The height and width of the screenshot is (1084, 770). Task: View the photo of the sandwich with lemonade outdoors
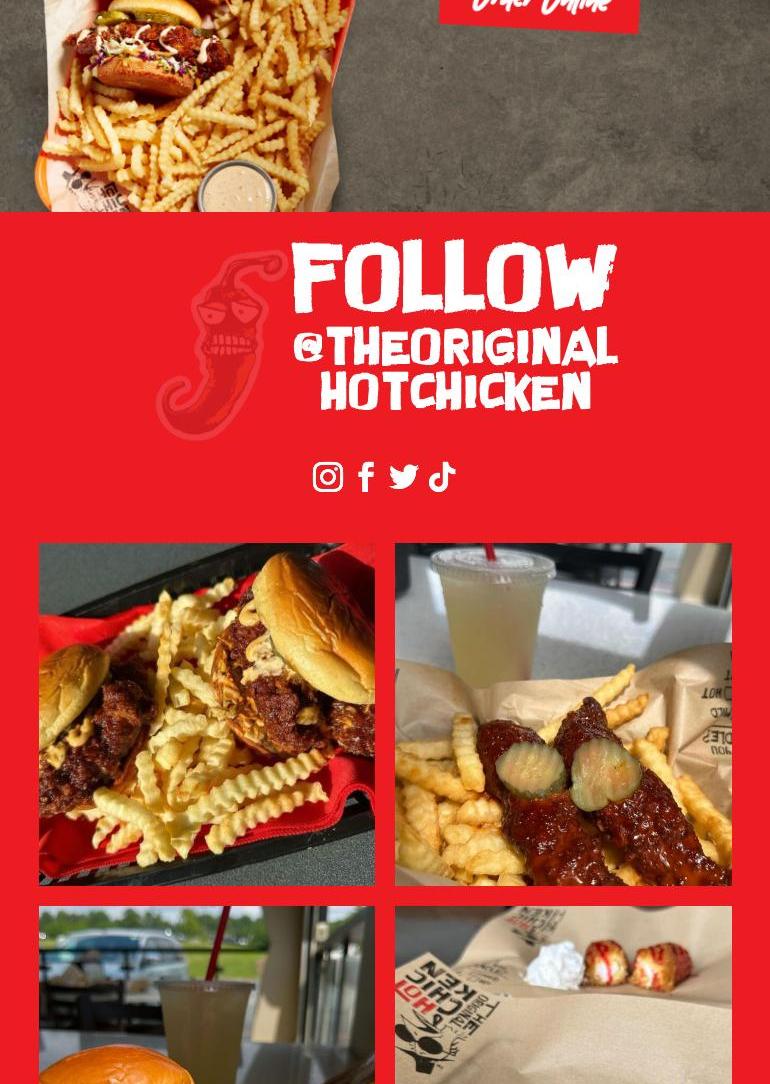point(207,995)
